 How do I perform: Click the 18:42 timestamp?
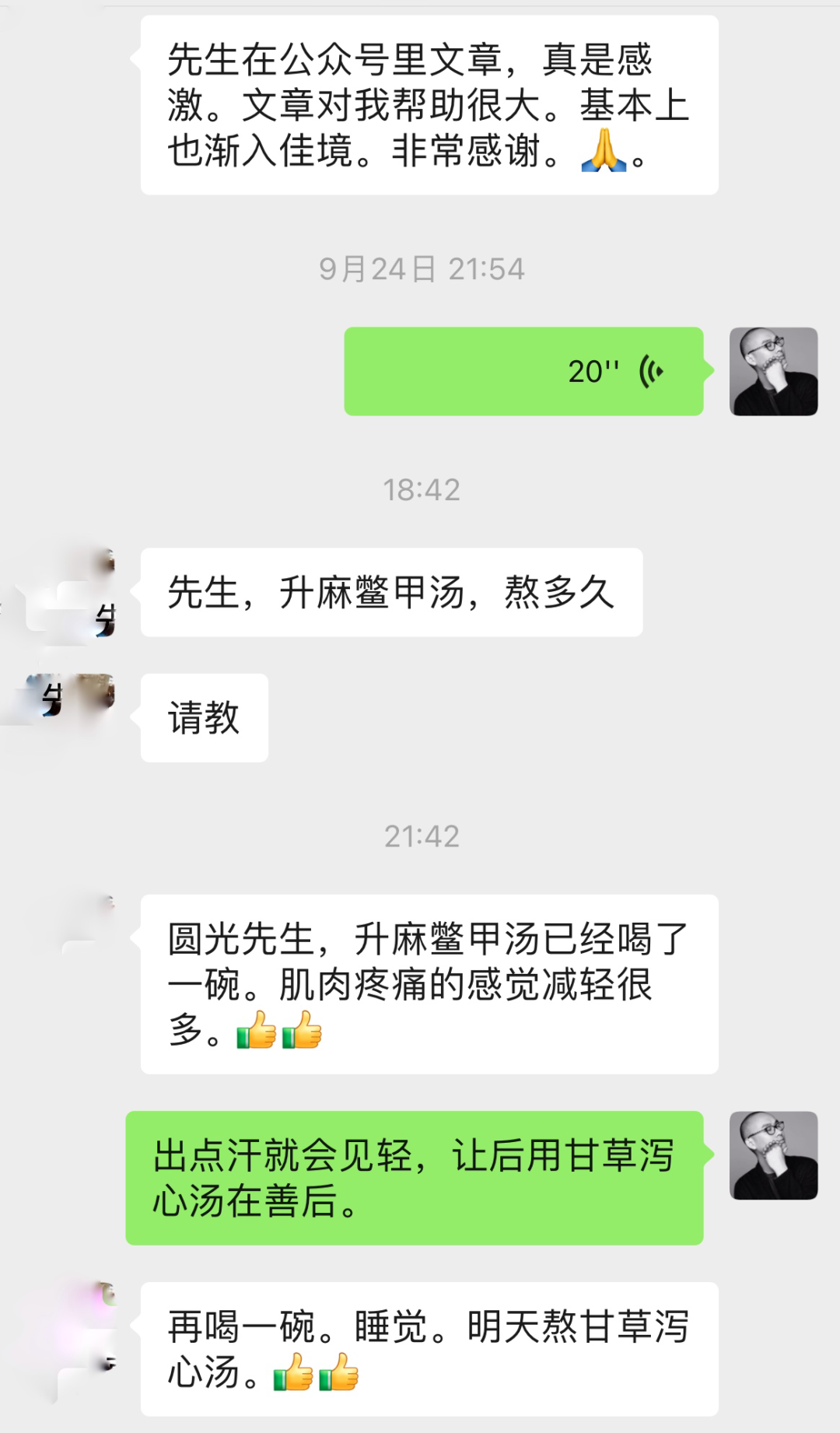(420, 489)
